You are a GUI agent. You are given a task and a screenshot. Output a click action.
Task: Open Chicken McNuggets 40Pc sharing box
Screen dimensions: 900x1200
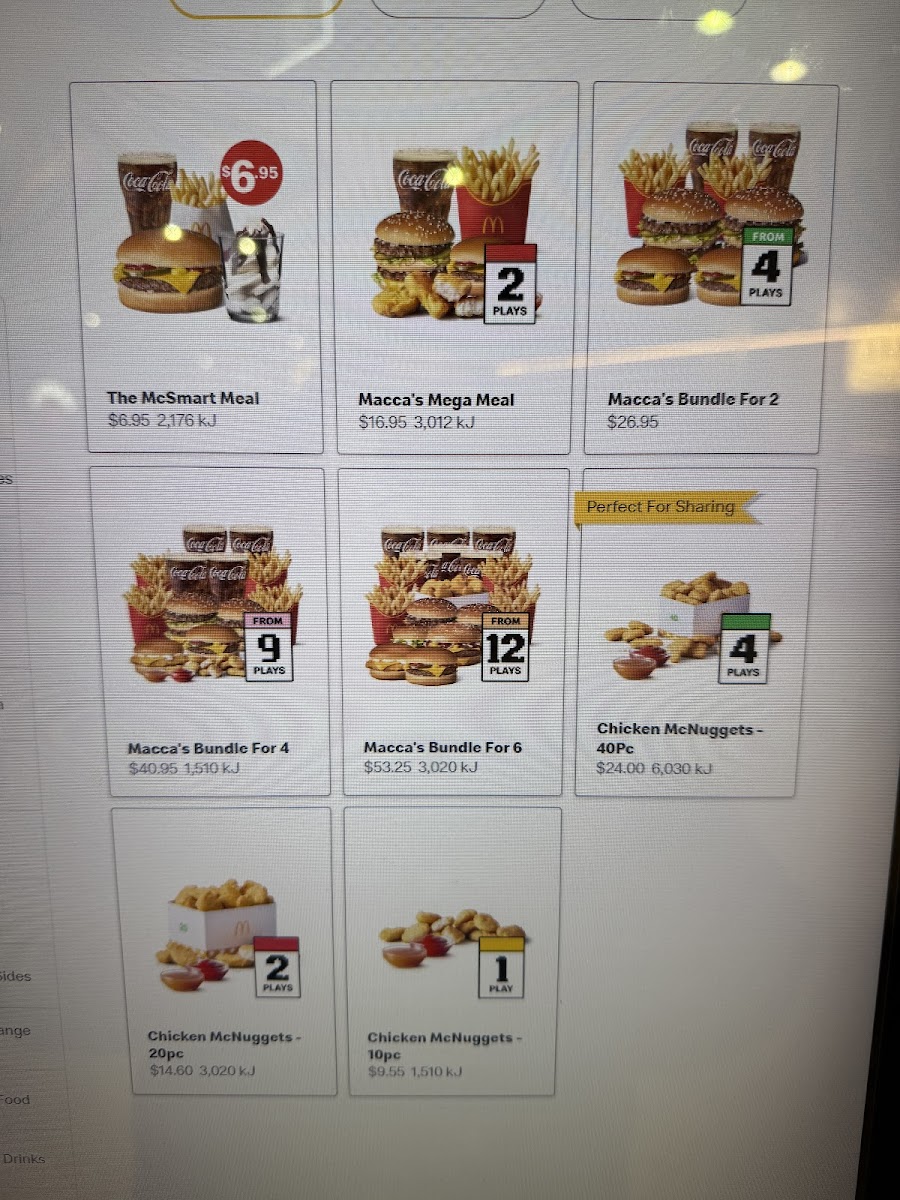694,631
